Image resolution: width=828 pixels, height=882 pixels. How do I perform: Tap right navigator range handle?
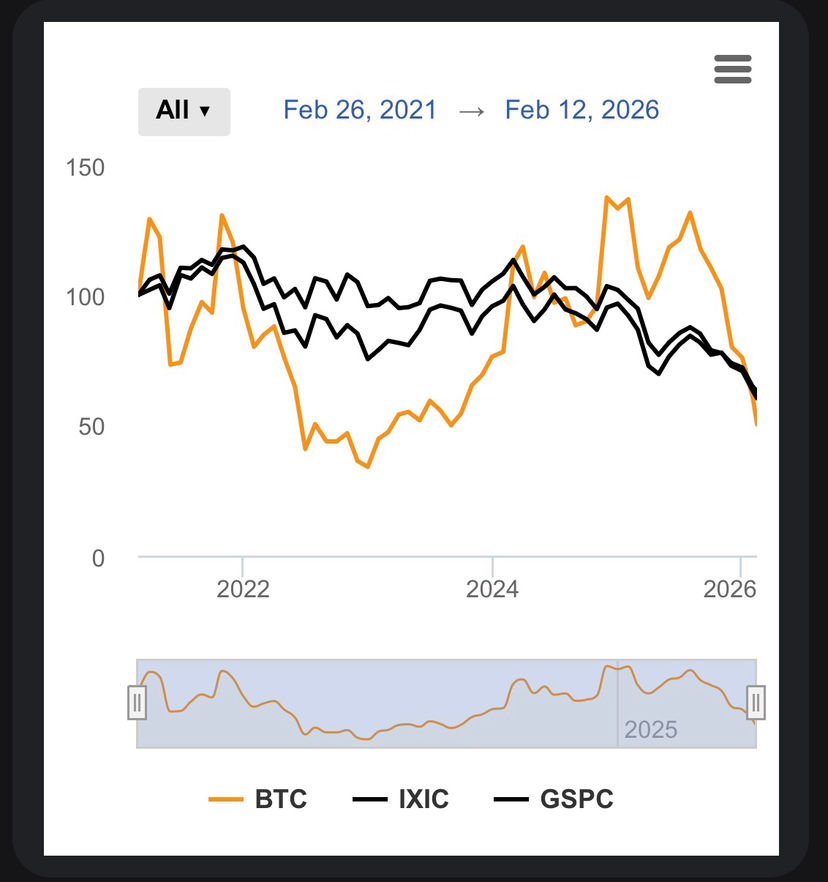coord(756,702)
